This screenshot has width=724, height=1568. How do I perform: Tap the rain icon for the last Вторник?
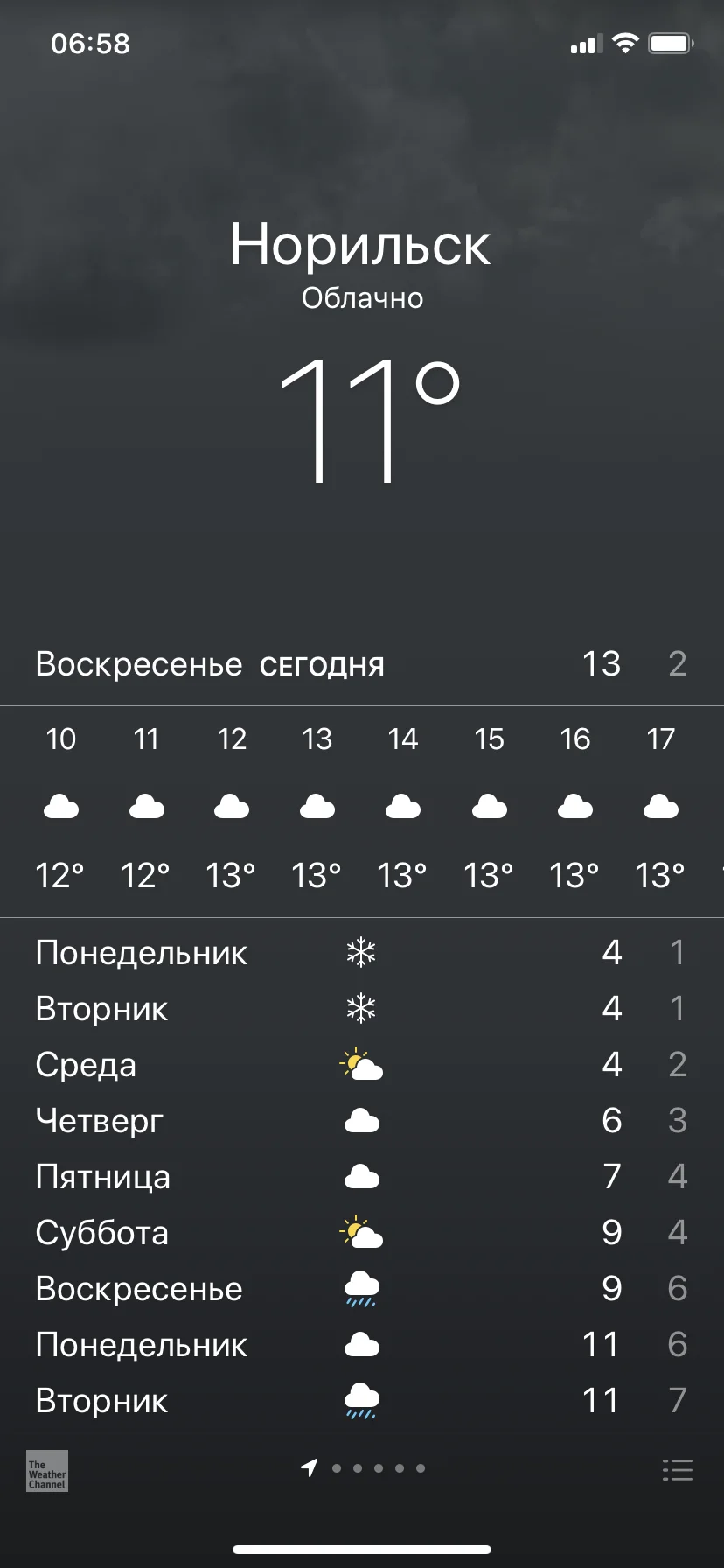tap(362, 1400)
